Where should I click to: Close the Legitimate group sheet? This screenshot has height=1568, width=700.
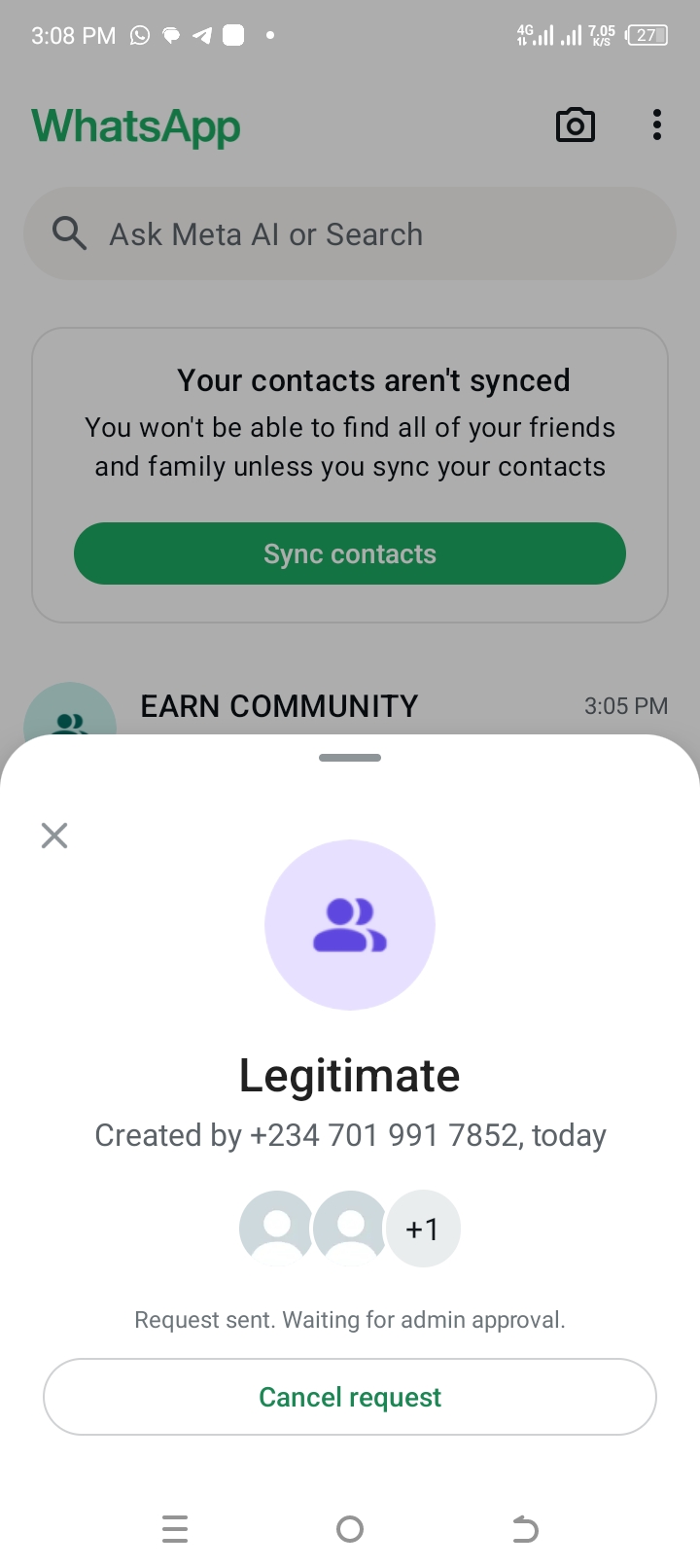pyautogui.click(x=54, y=836)
